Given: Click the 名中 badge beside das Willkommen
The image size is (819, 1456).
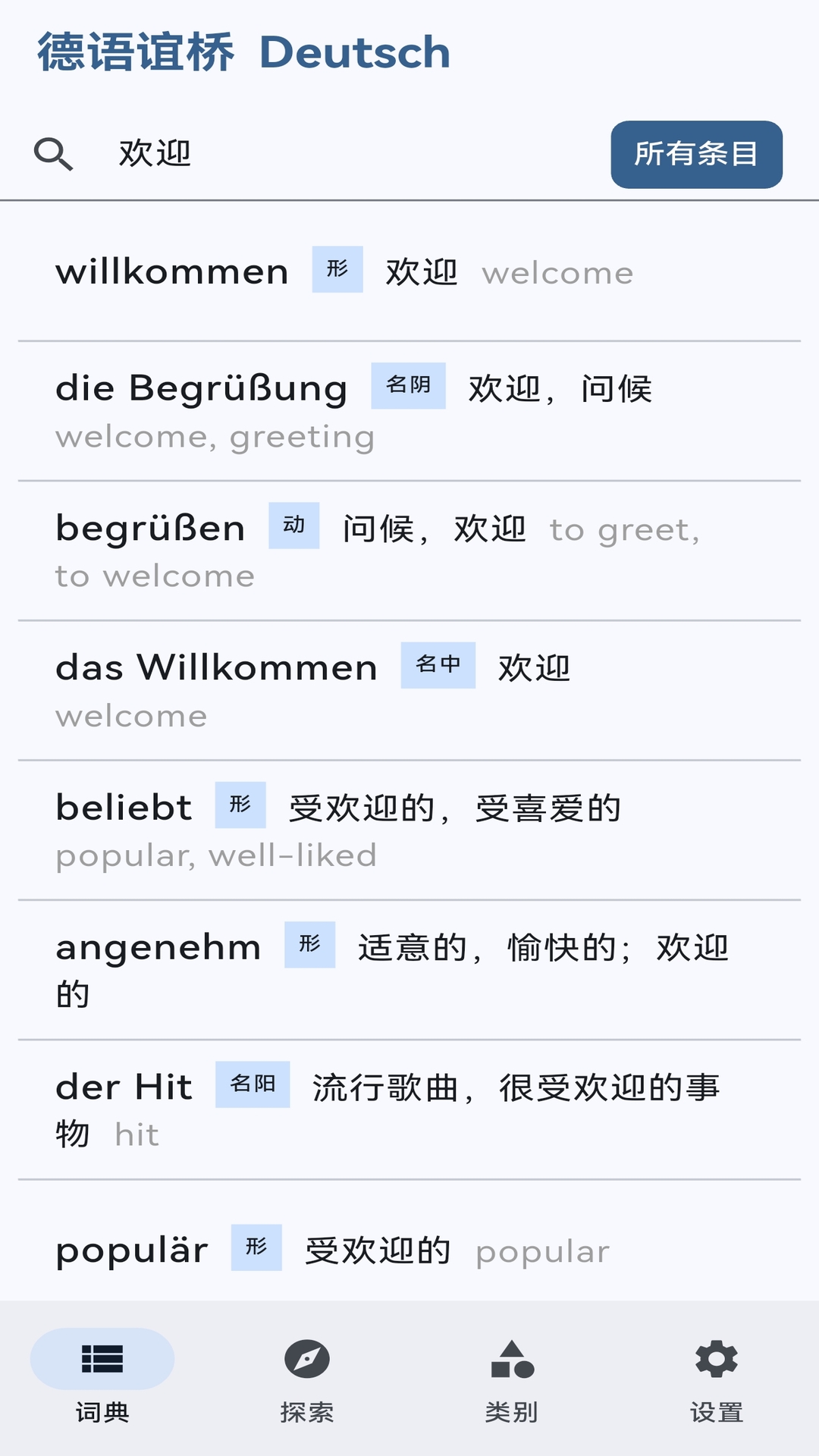Looking at the screenshot, I should click(x=438, y=666).
